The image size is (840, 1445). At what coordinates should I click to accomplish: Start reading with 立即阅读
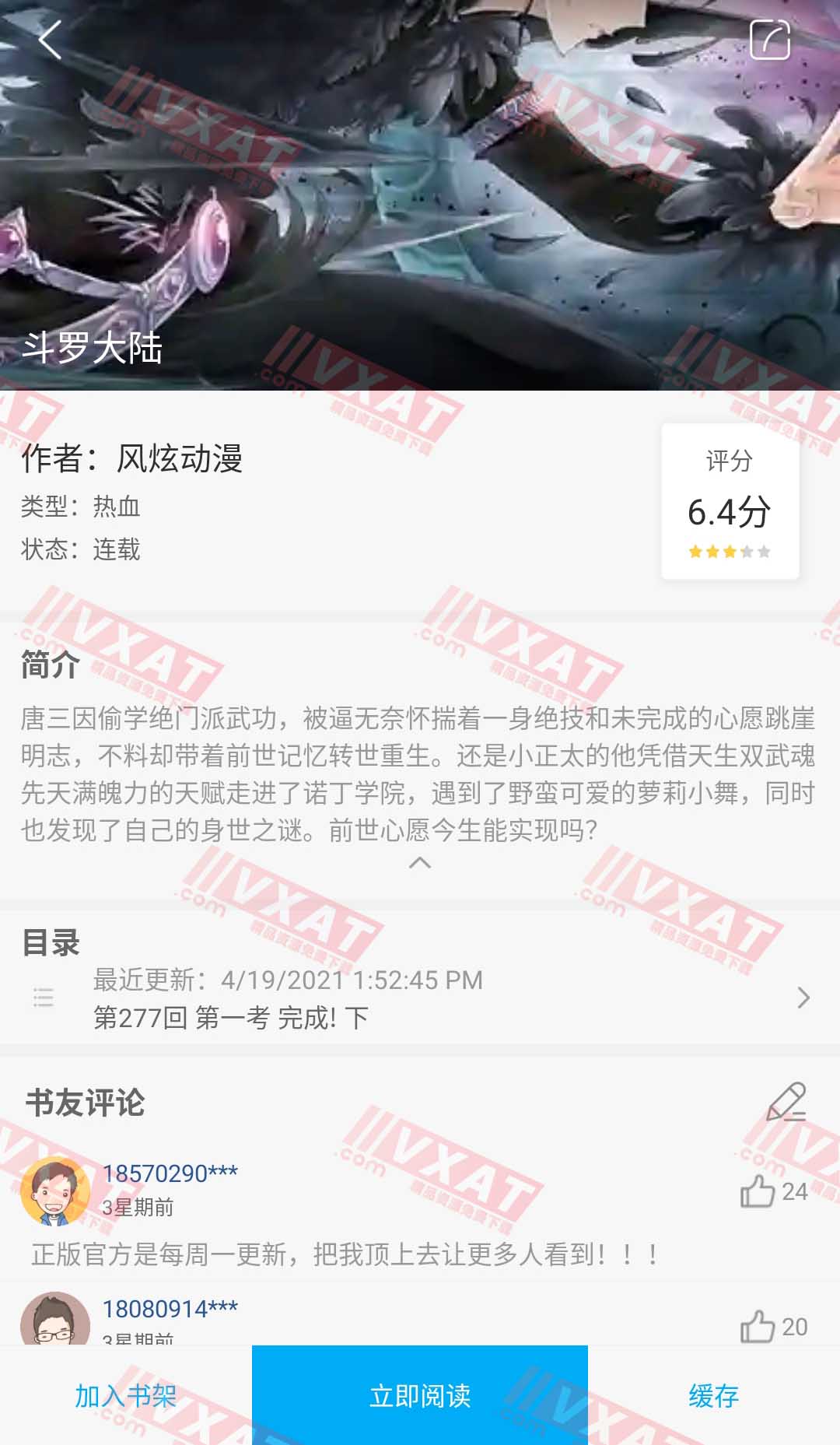click(420, 1396)
